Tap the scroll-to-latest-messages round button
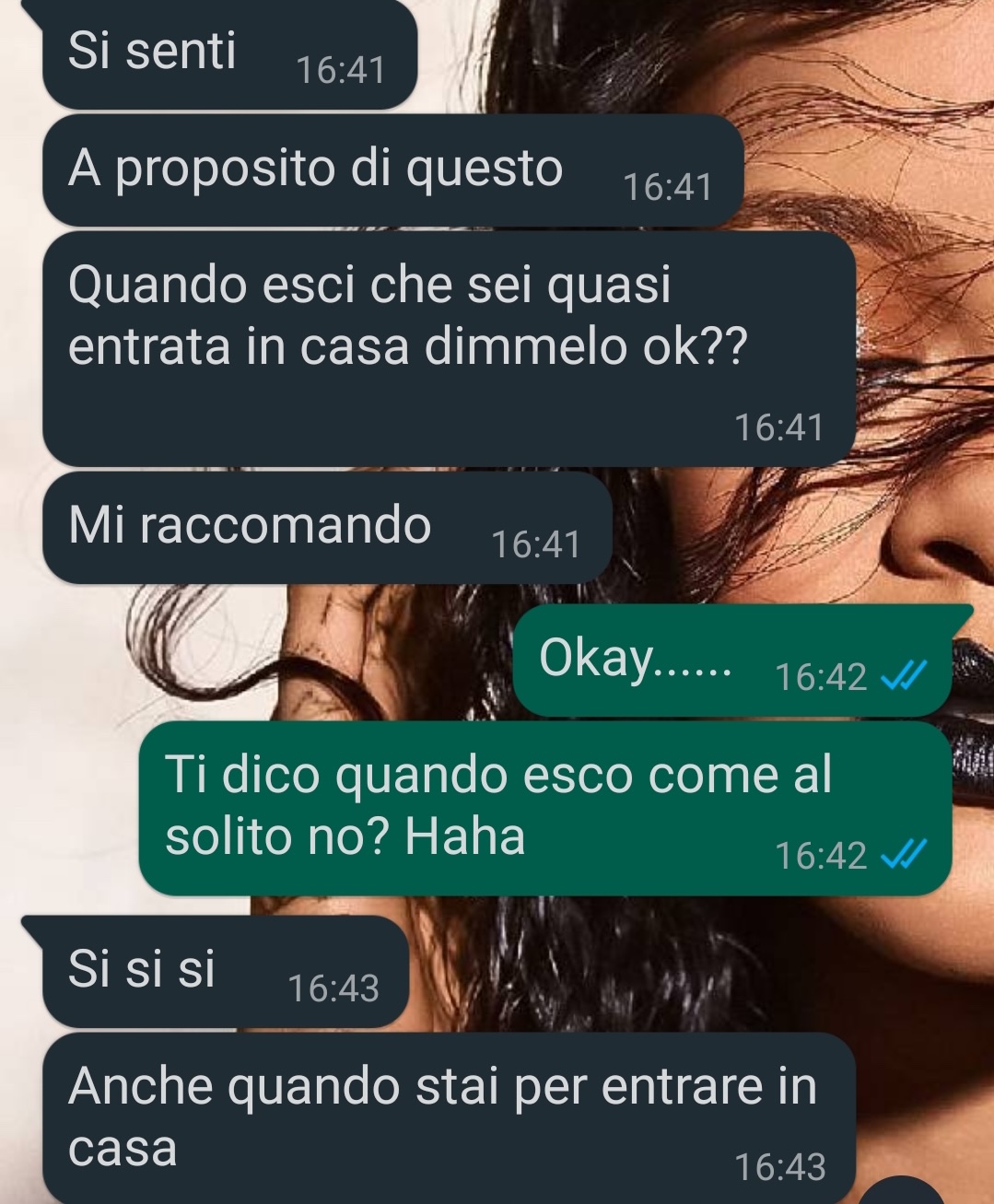Image resolution: width=994 pixels, height=1204 pixels. coord(903,1194)
